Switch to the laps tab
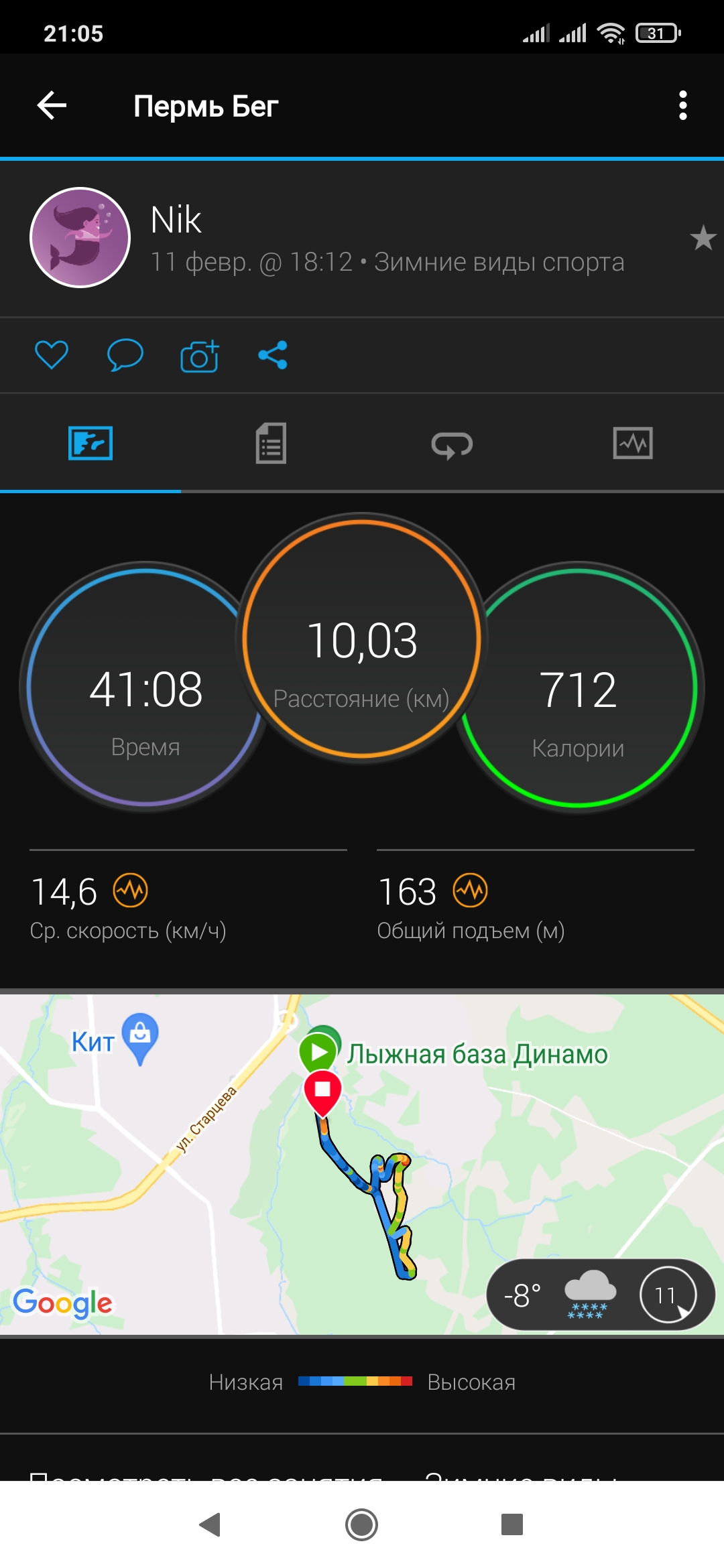The image size is (724, 1568). coord(452,444)
